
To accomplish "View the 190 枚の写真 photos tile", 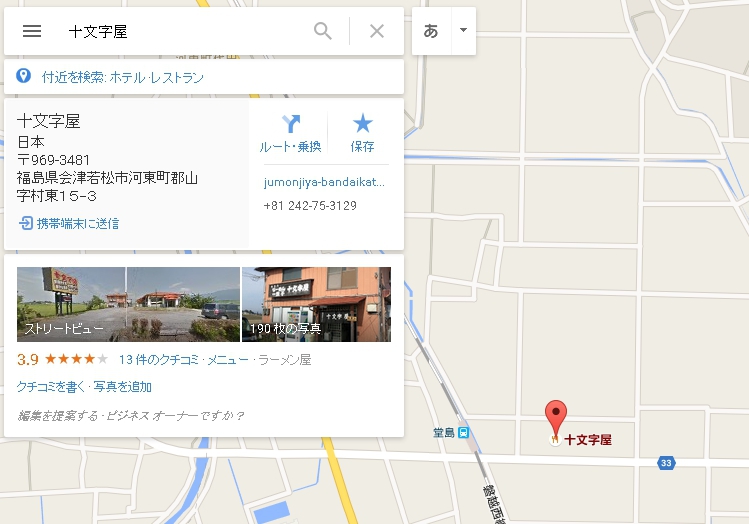I will click(316, 304).
